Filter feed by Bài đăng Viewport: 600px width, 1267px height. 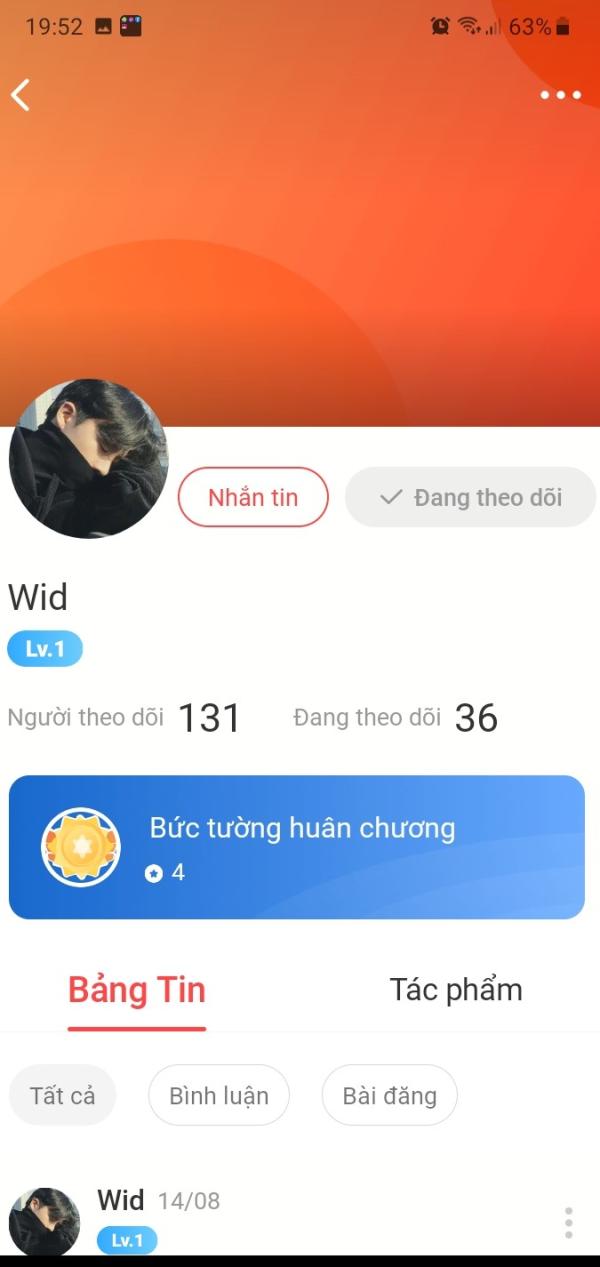tap(390, 1095)
